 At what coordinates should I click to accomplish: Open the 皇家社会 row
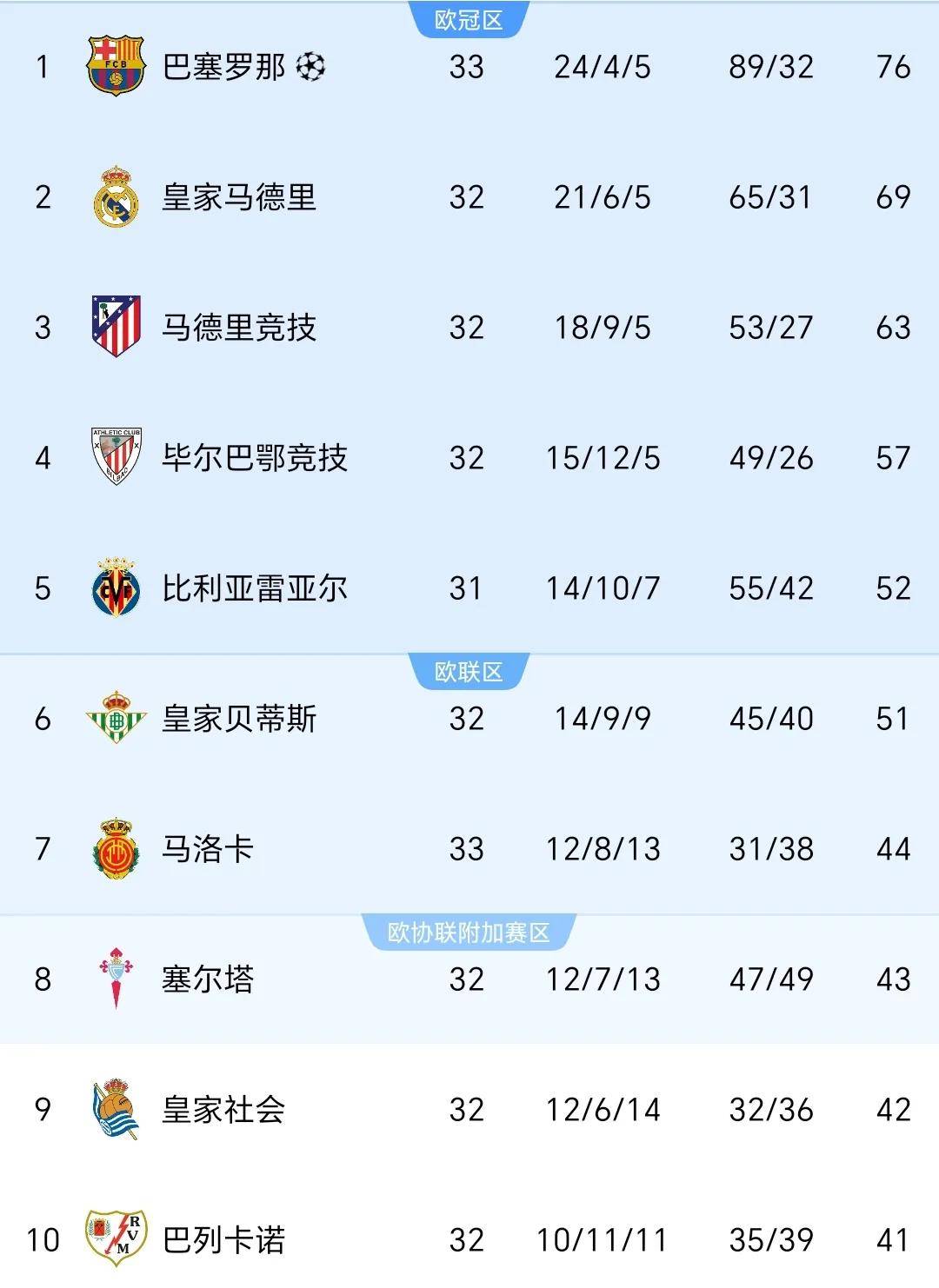coord(223,1110)
